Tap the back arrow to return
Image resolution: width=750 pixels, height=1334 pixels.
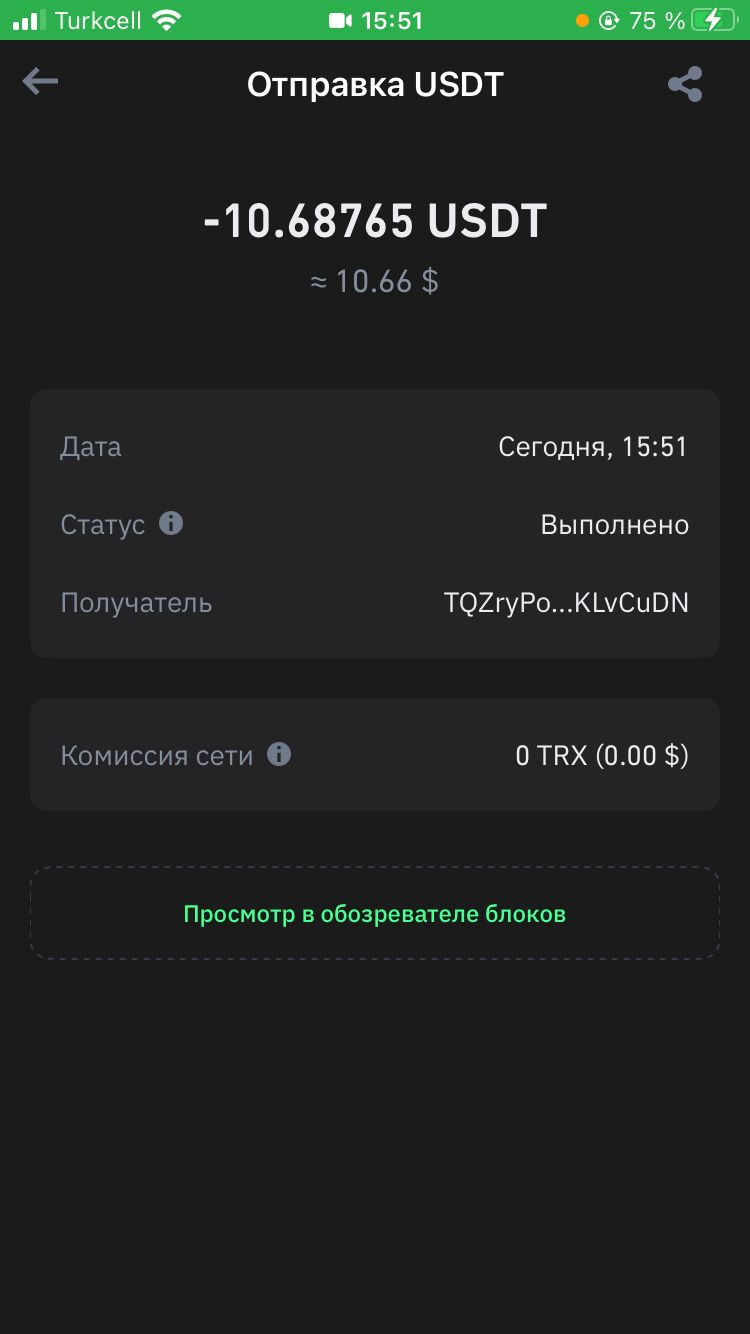tap(40, 82)
